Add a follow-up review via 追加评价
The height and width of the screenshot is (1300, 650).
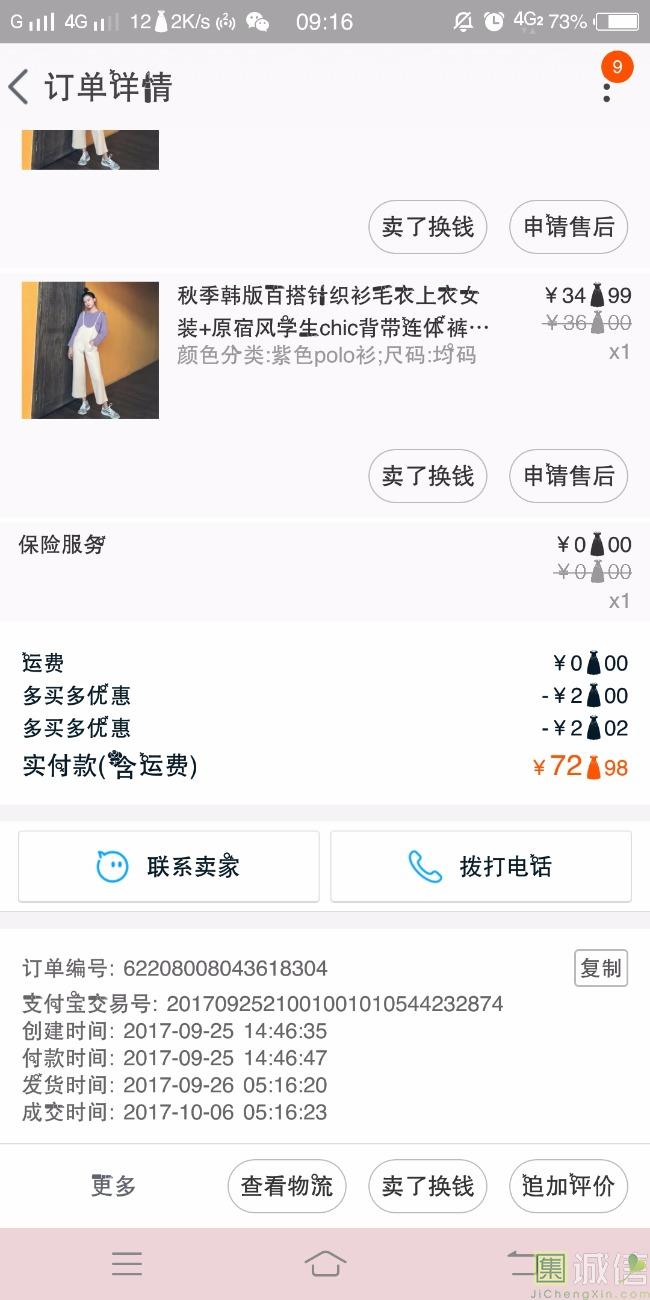click(x=568, y=1186)
